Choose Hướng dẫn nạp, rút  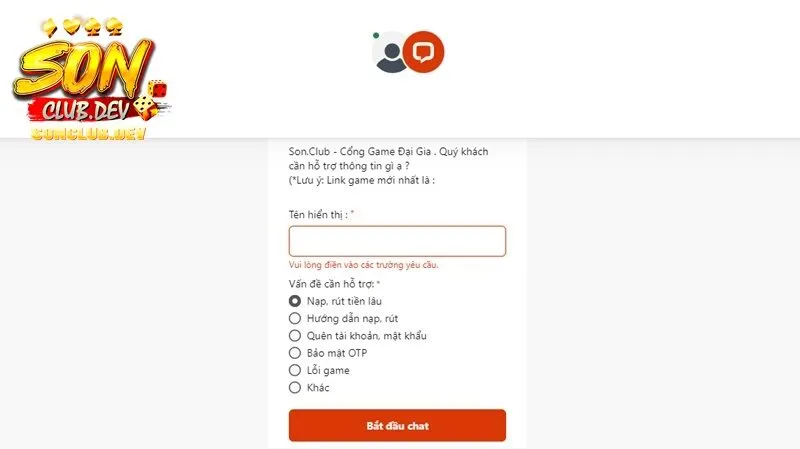(x=295, y=318)
